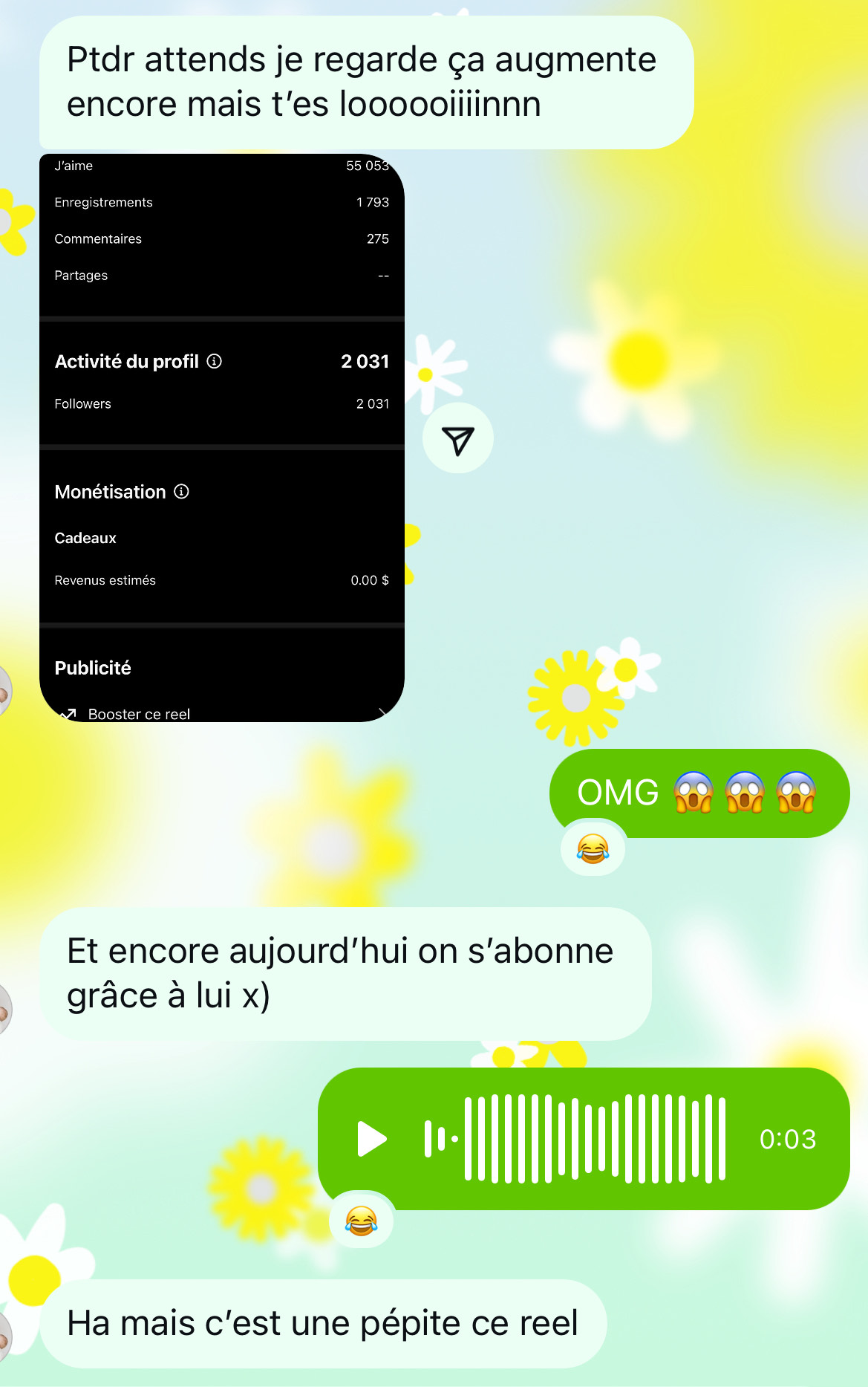This screenshot has height=1387, width=868.
Task: Open the laughing reaction under OMG message
Action: [x=593, y=848]
